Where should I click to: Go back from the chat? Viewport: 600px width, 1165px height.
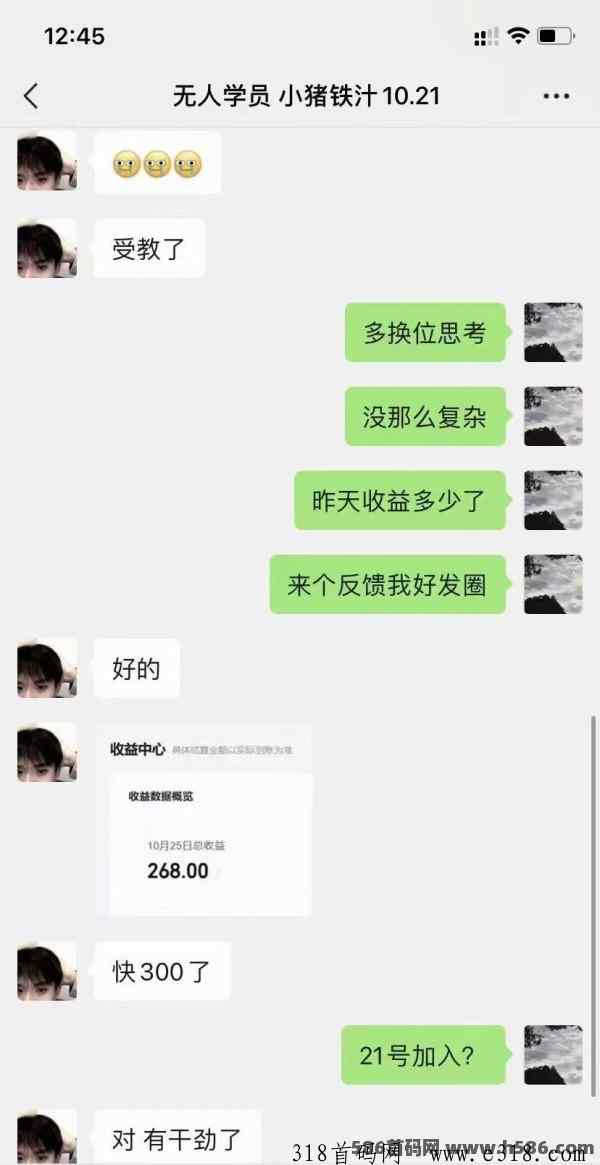point(30,97)
